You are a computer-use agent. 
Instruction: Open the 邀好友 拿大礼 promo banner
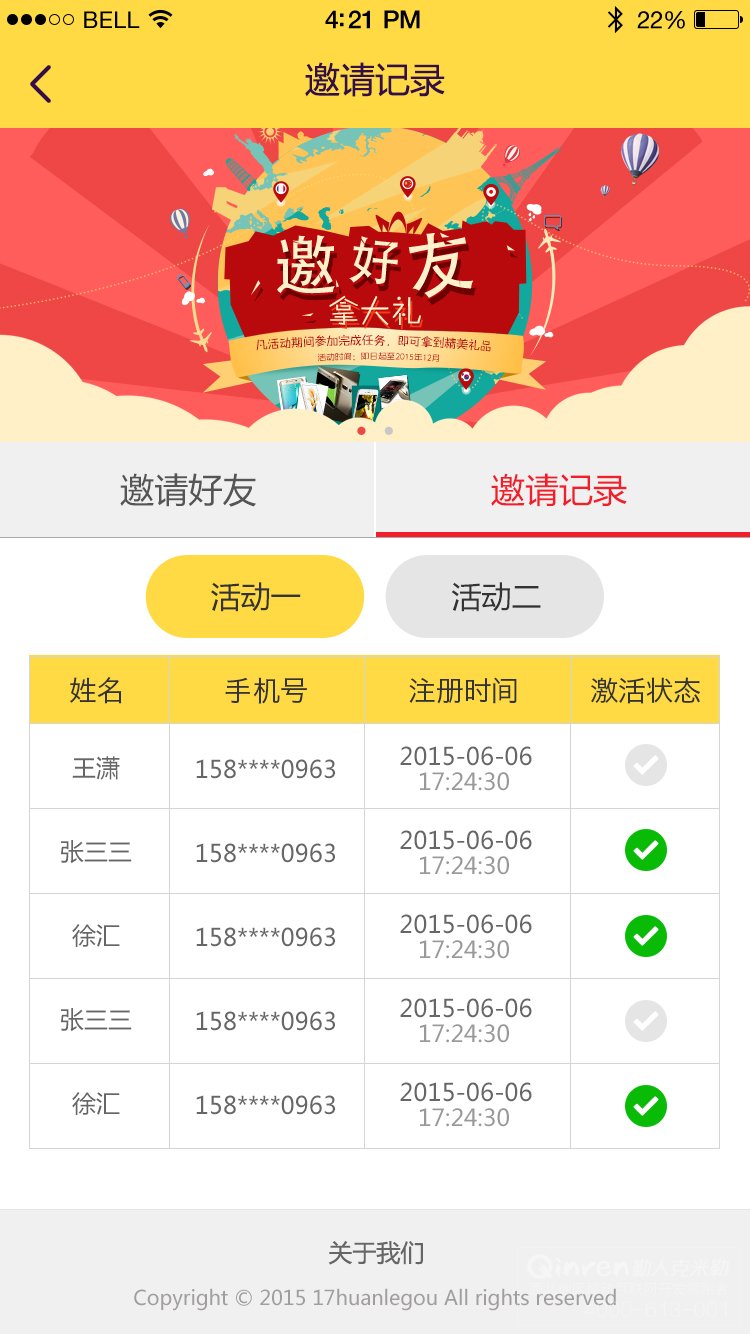(x=375, y=285)
